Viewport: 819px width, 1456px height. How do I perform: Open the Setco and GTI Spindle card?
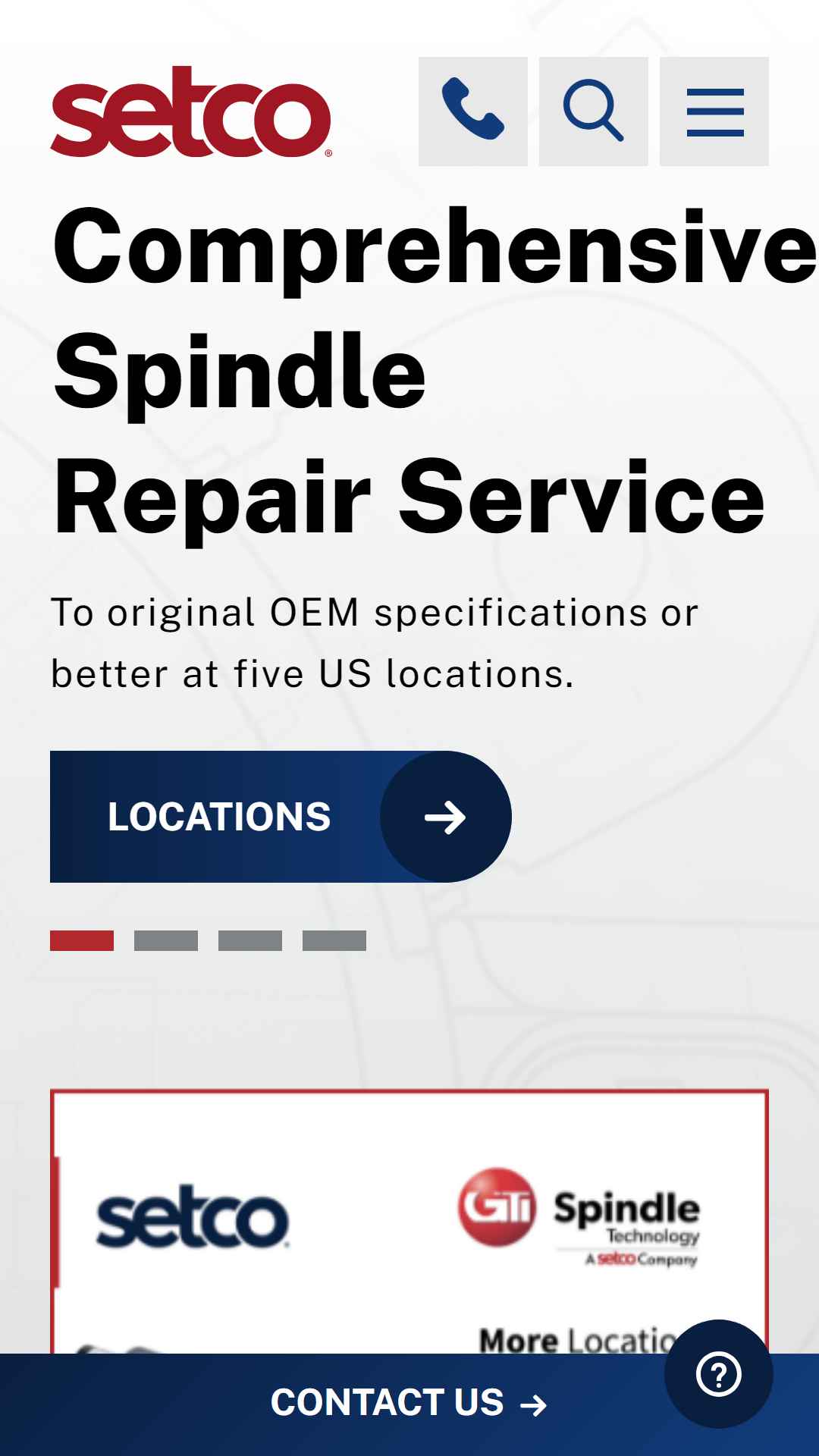pyautogui.click(x=409, y=1222)
